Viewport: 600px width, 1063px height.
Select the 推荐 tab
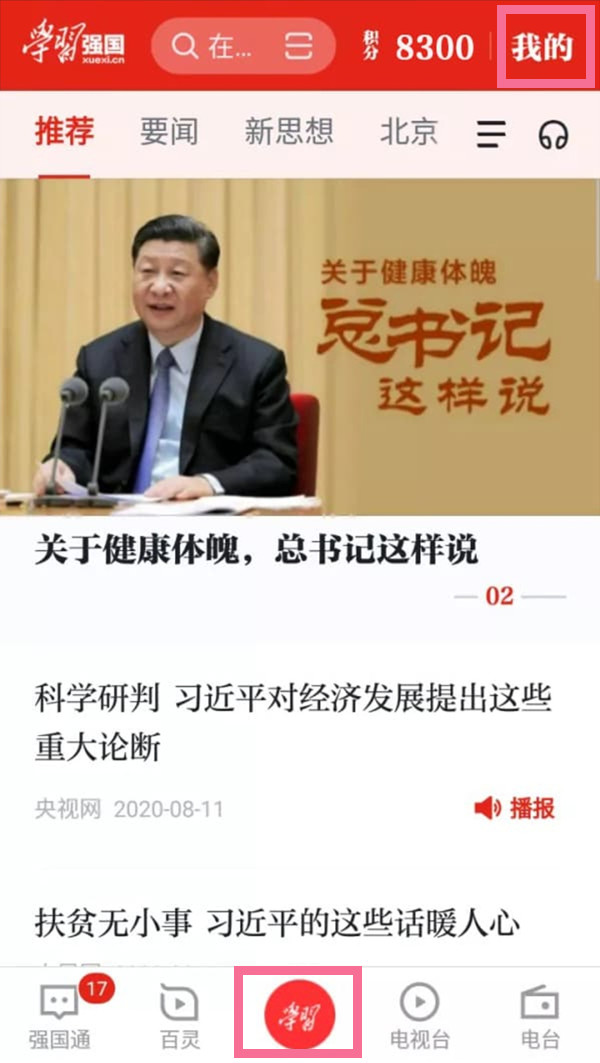tap(65, 132)
